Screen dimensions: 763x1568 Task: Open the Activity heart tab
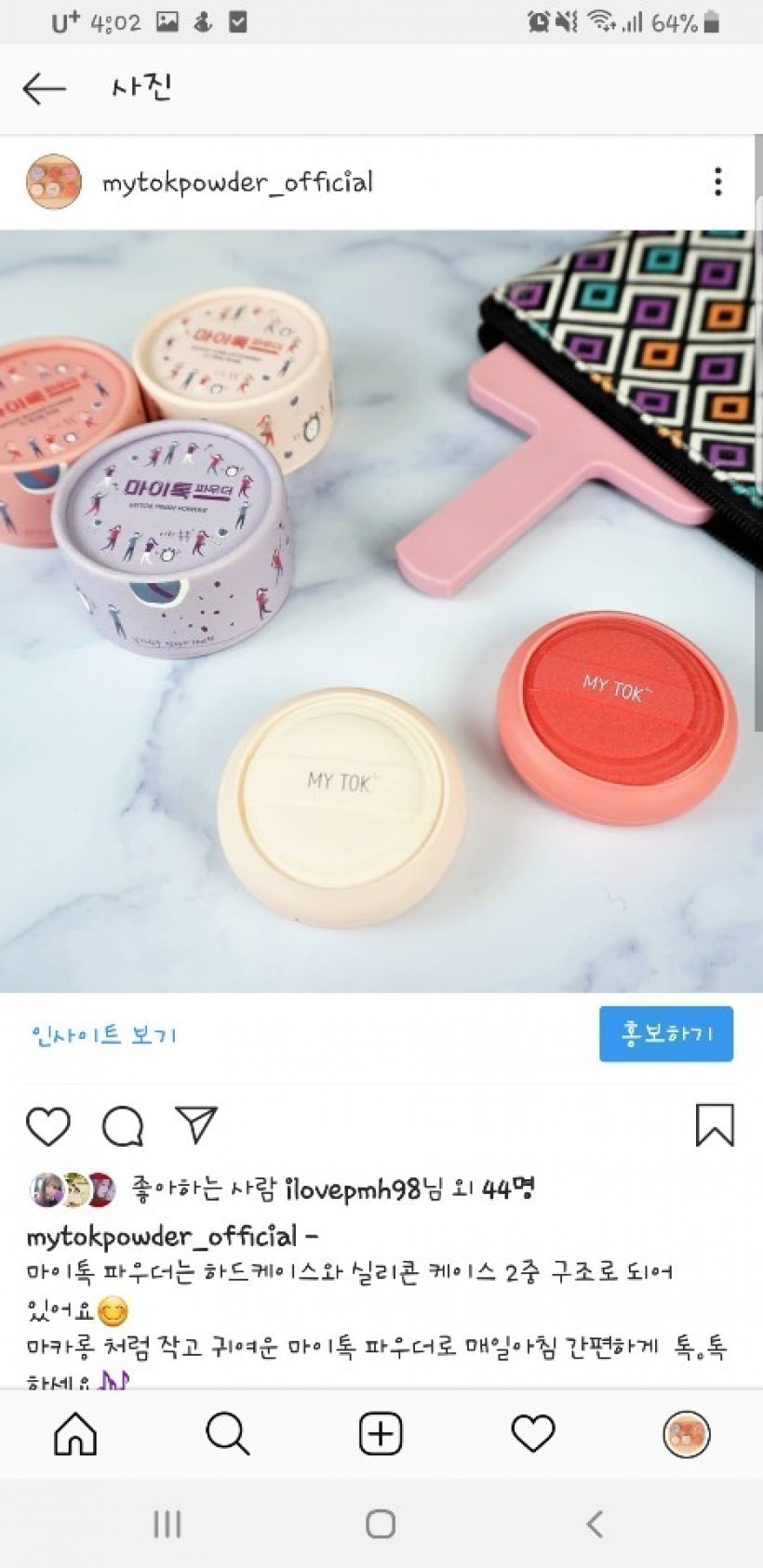(533, 1434)
